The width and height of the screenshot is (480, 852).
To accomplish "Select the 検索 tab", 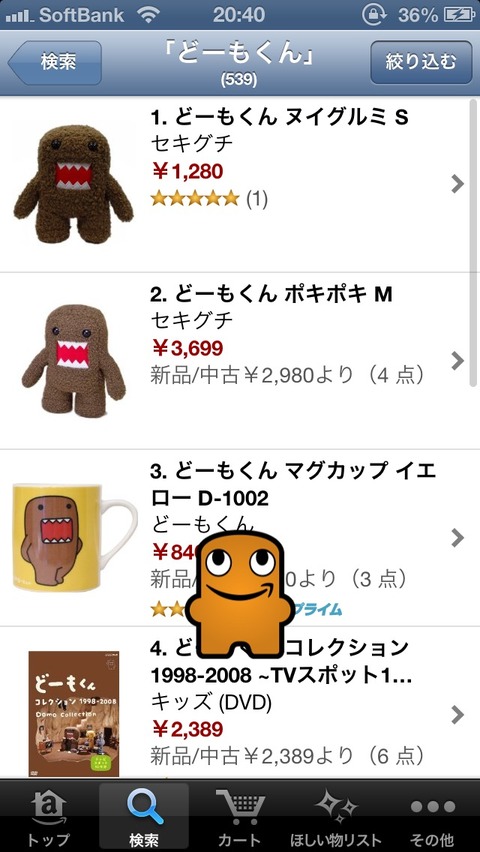I will (144, 816).
